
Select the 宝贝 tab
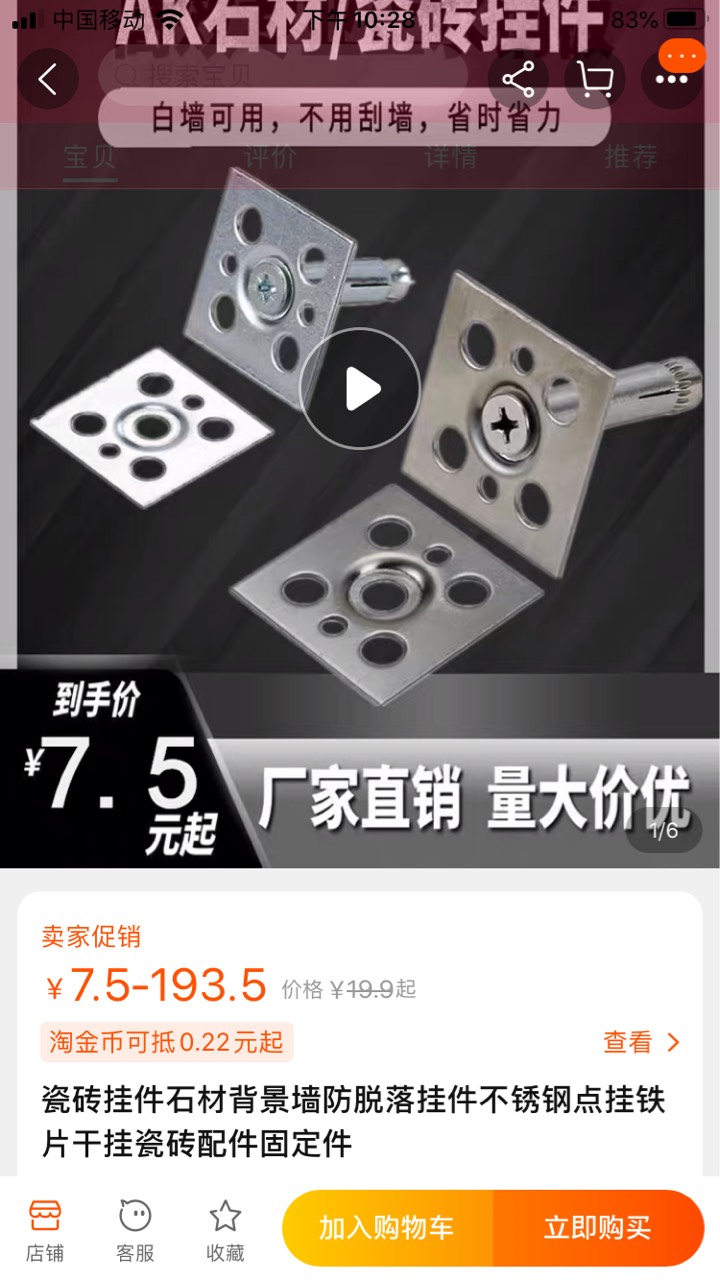coord(90,157)
